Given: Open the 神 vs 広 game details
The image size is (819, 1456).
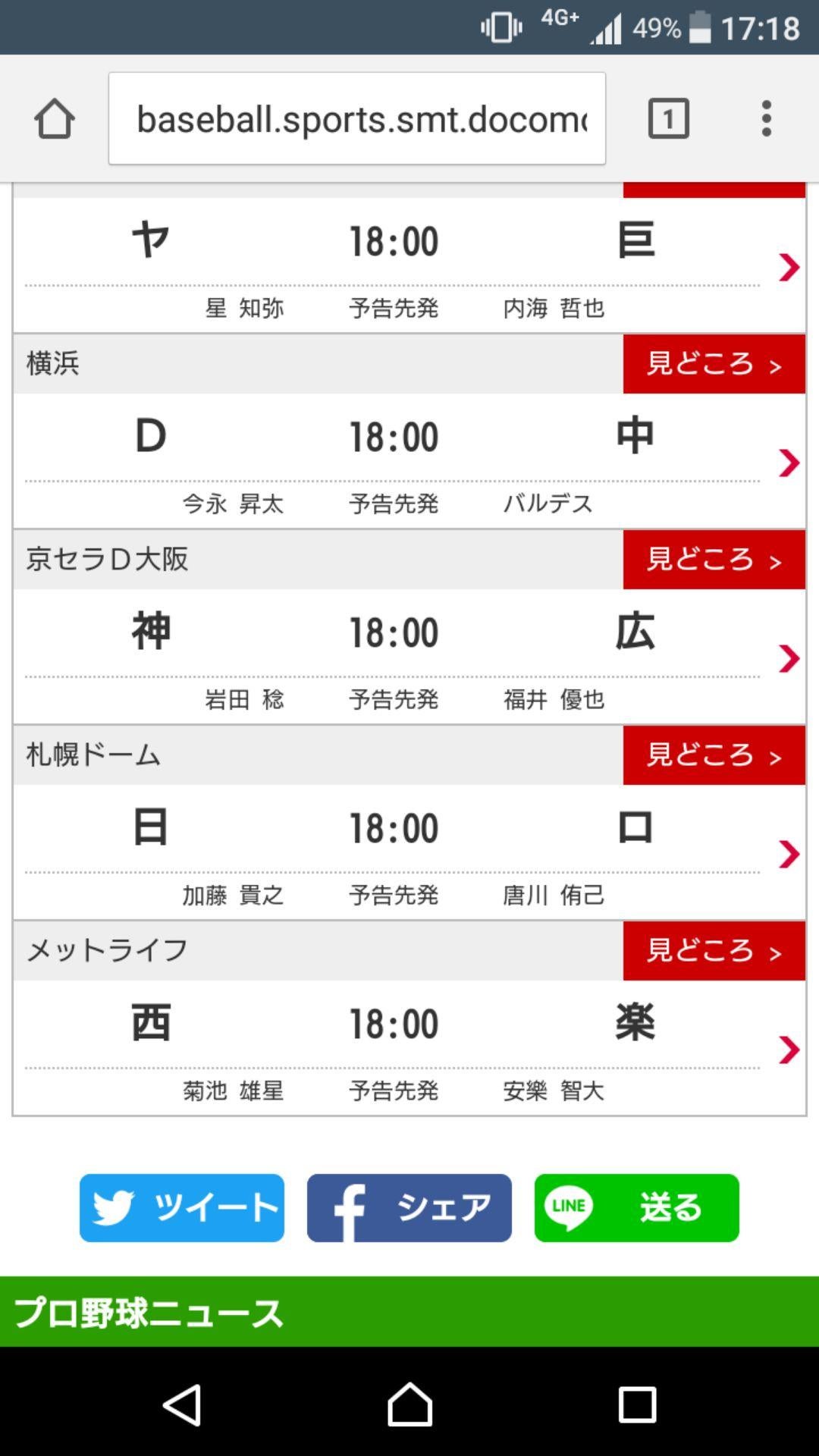Looking at the screenshot, I should [x=789, y=658].
